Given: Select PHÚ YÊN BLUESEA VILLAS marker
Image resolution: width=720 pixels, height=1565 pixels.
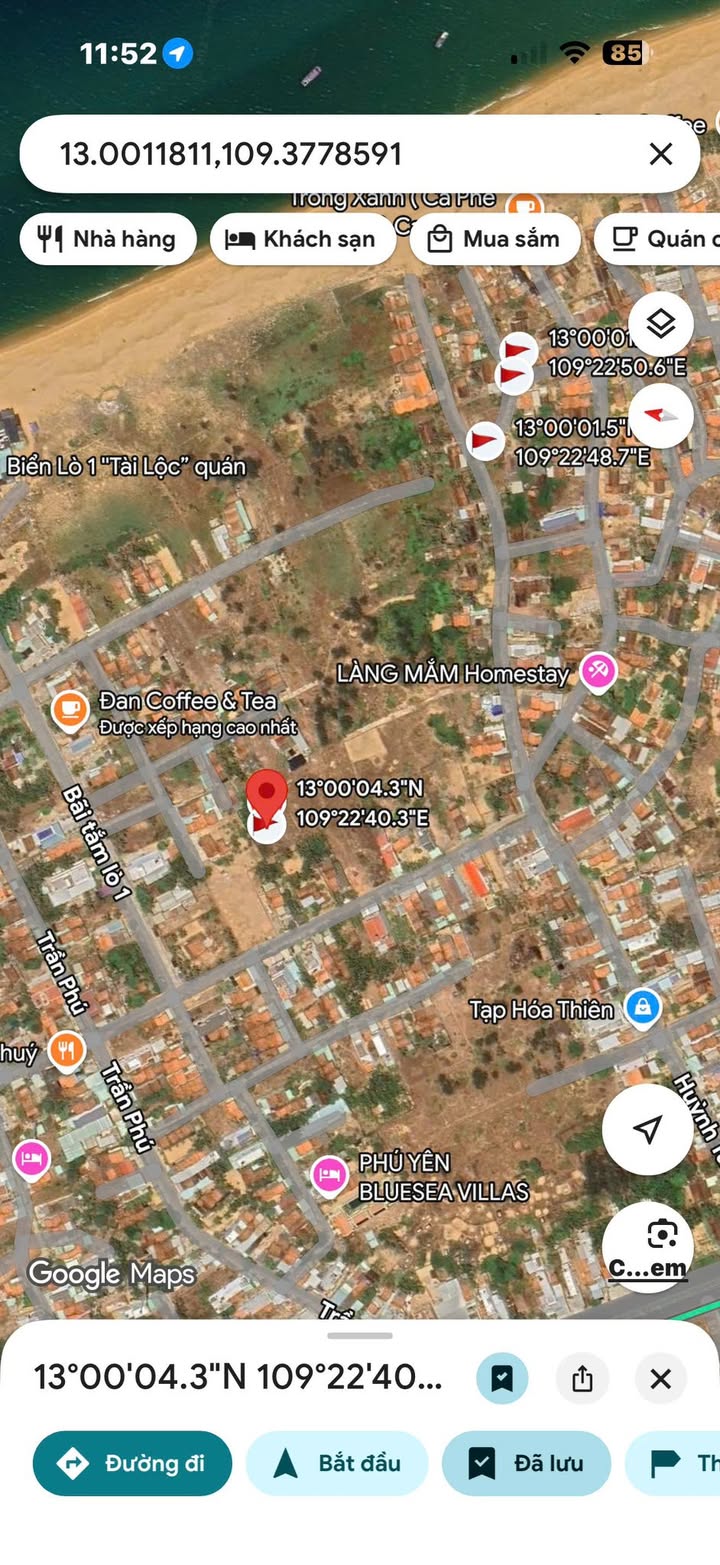Looking at the screenshot, I should pyautogui.click(x=329, y=1175).
